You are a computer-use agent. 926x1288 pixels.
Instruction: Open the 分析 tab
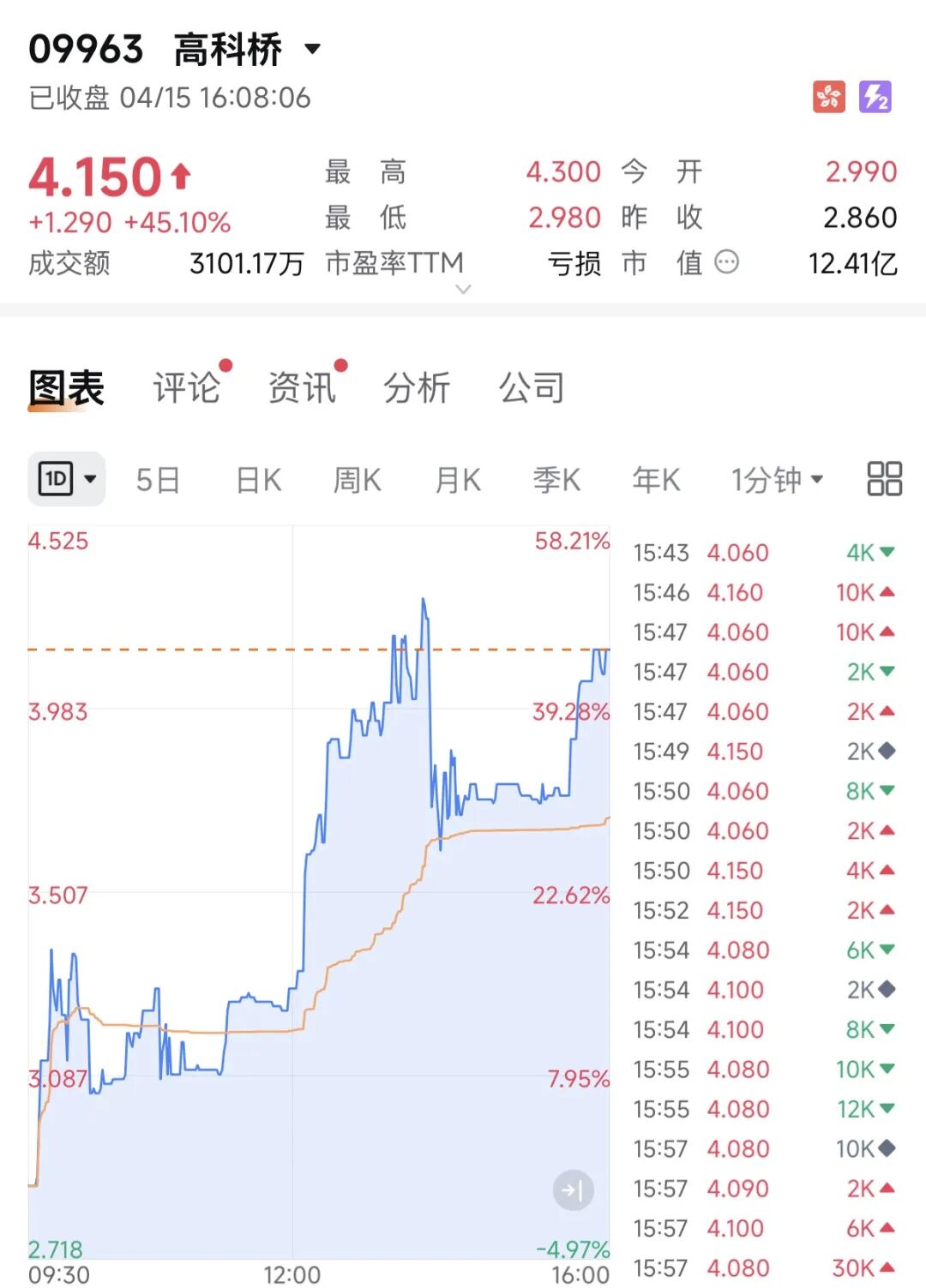click(x=417, y=387)
